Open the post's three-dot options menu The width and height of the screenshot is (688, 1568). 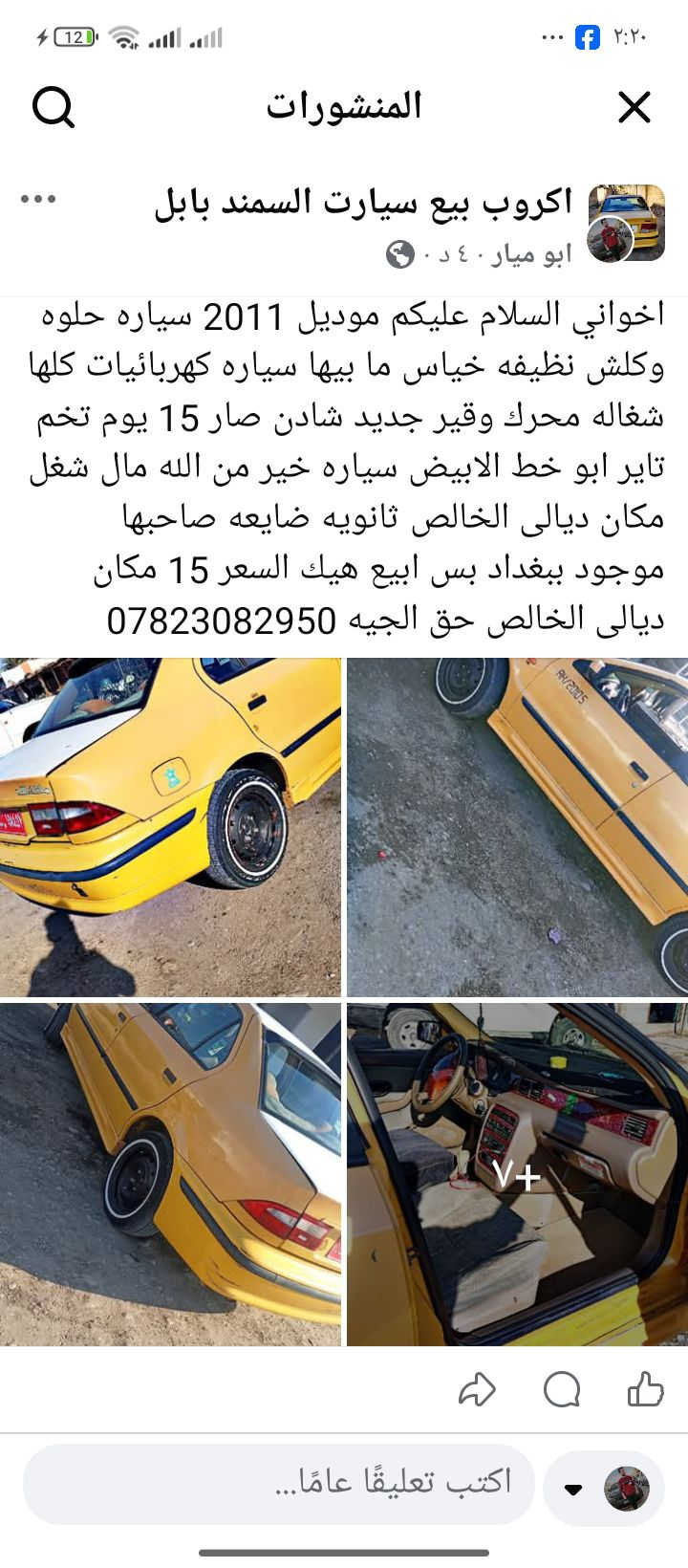point(38,200)
